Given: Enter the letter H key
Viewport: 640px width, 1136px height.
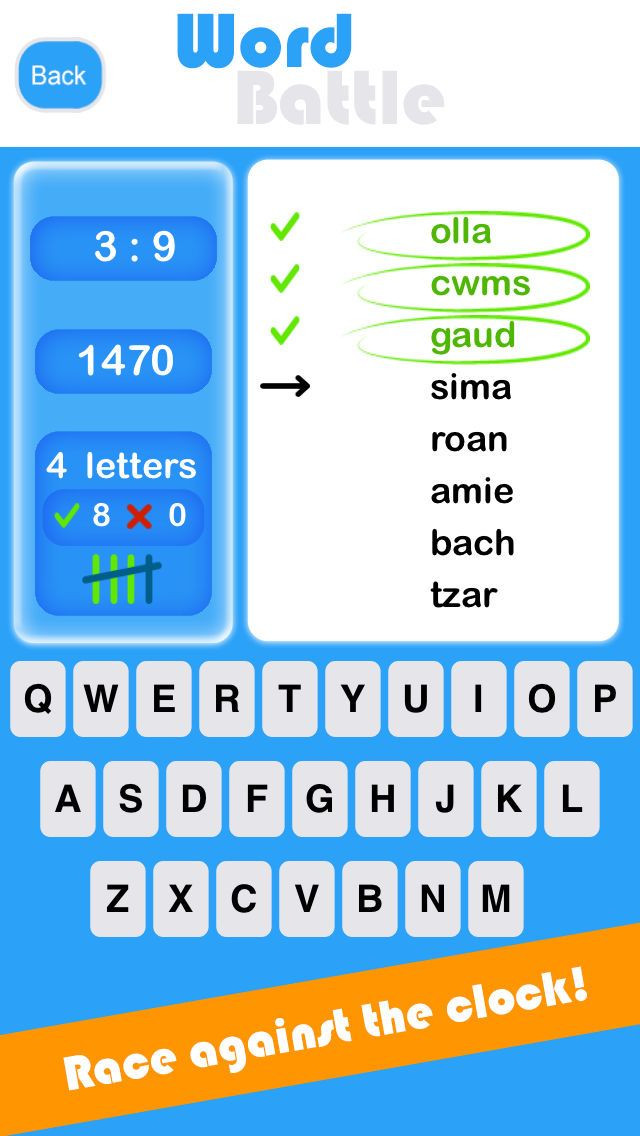Looking at the screenshot, I should (x=382, y=799).
